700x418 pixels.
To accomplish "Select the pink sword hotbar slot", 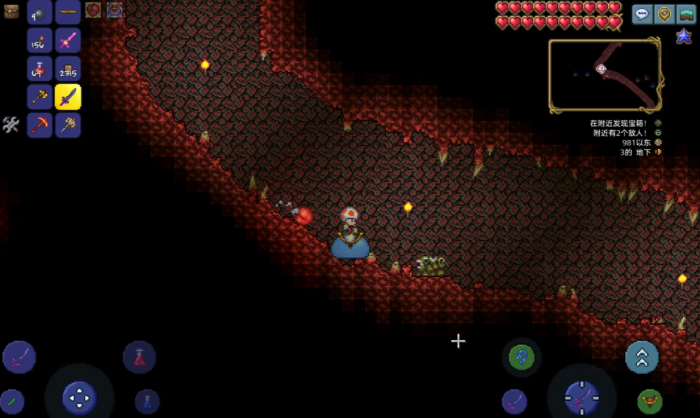I will [68, 40].
